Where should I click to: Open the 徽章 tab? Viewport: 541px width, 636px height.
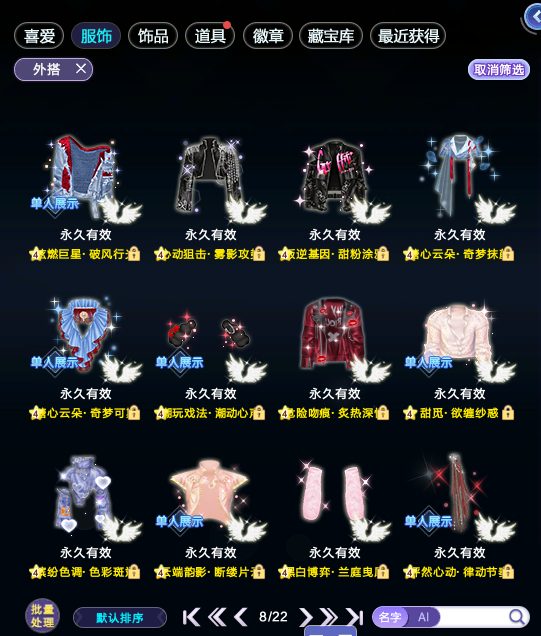click(268, 36)
